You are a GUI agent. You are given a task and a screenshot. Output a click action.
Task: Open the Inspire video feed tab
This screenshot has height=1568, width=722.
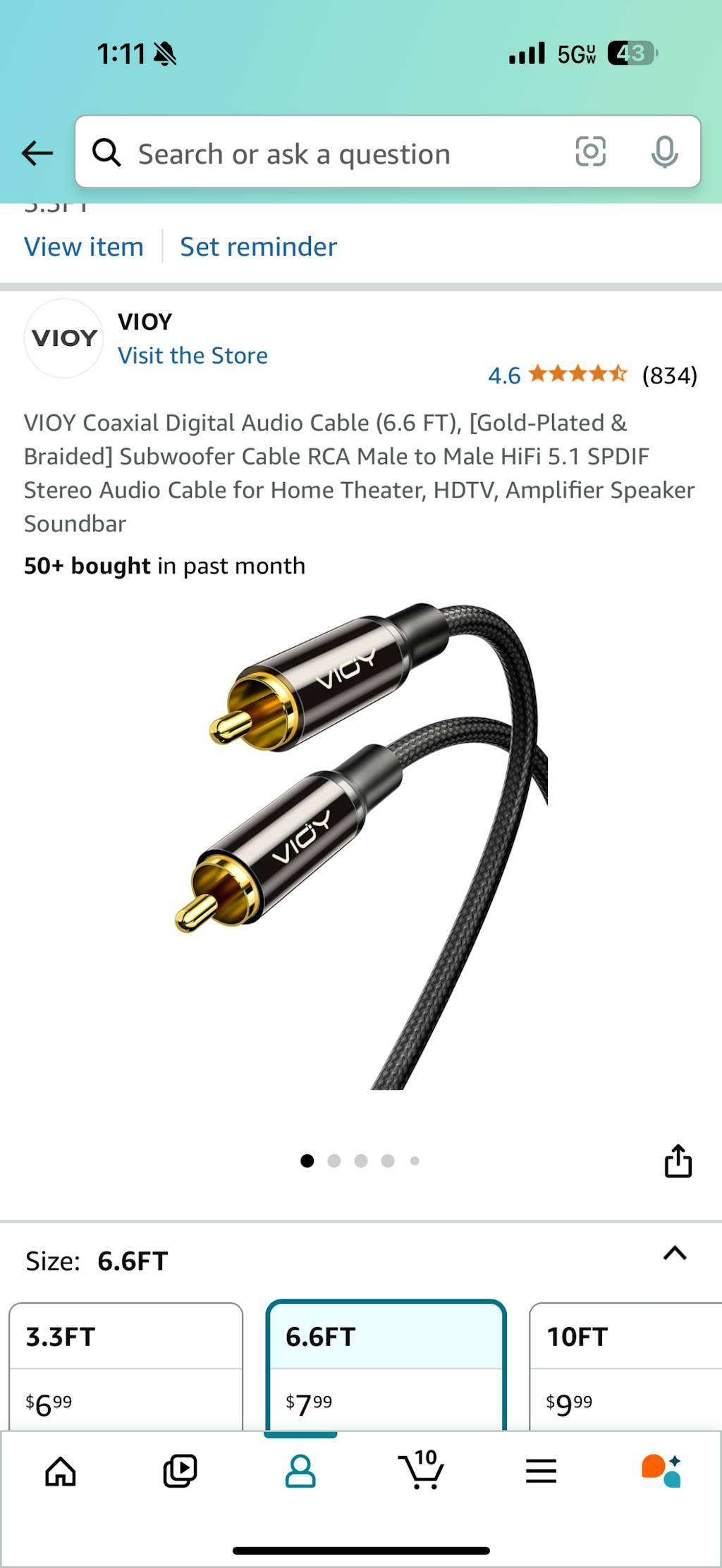[x=180, y=1471]
